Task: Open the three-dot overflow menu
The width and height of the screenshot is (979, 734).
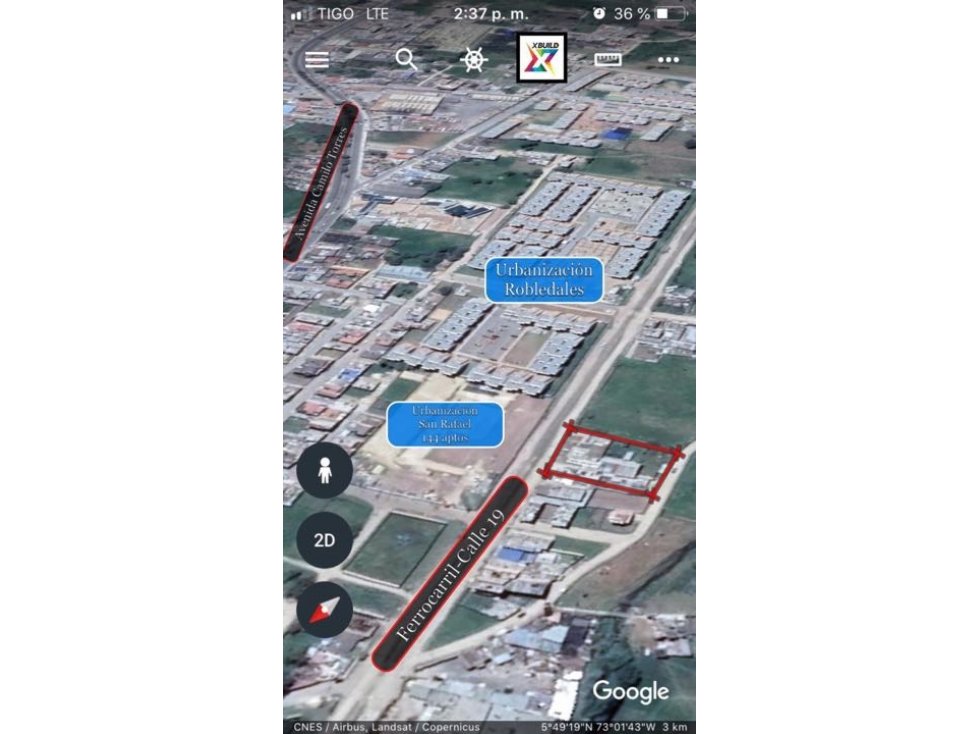Action: point(668,59)
